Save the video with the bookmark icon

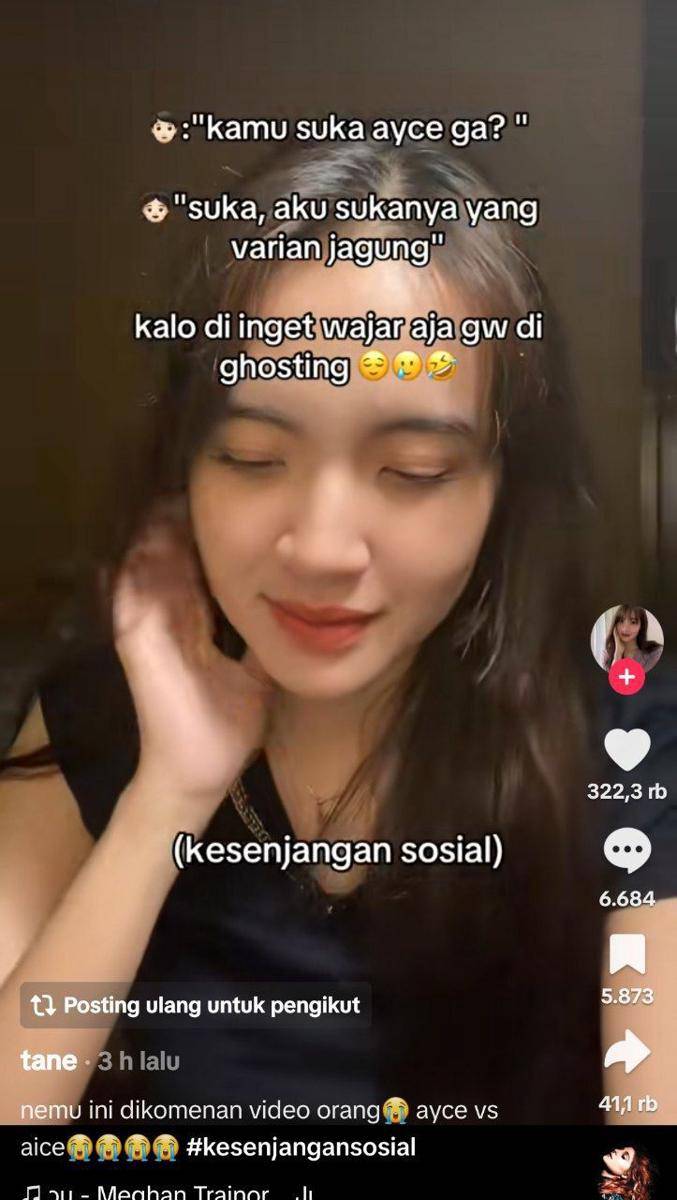tap(627, 954)
